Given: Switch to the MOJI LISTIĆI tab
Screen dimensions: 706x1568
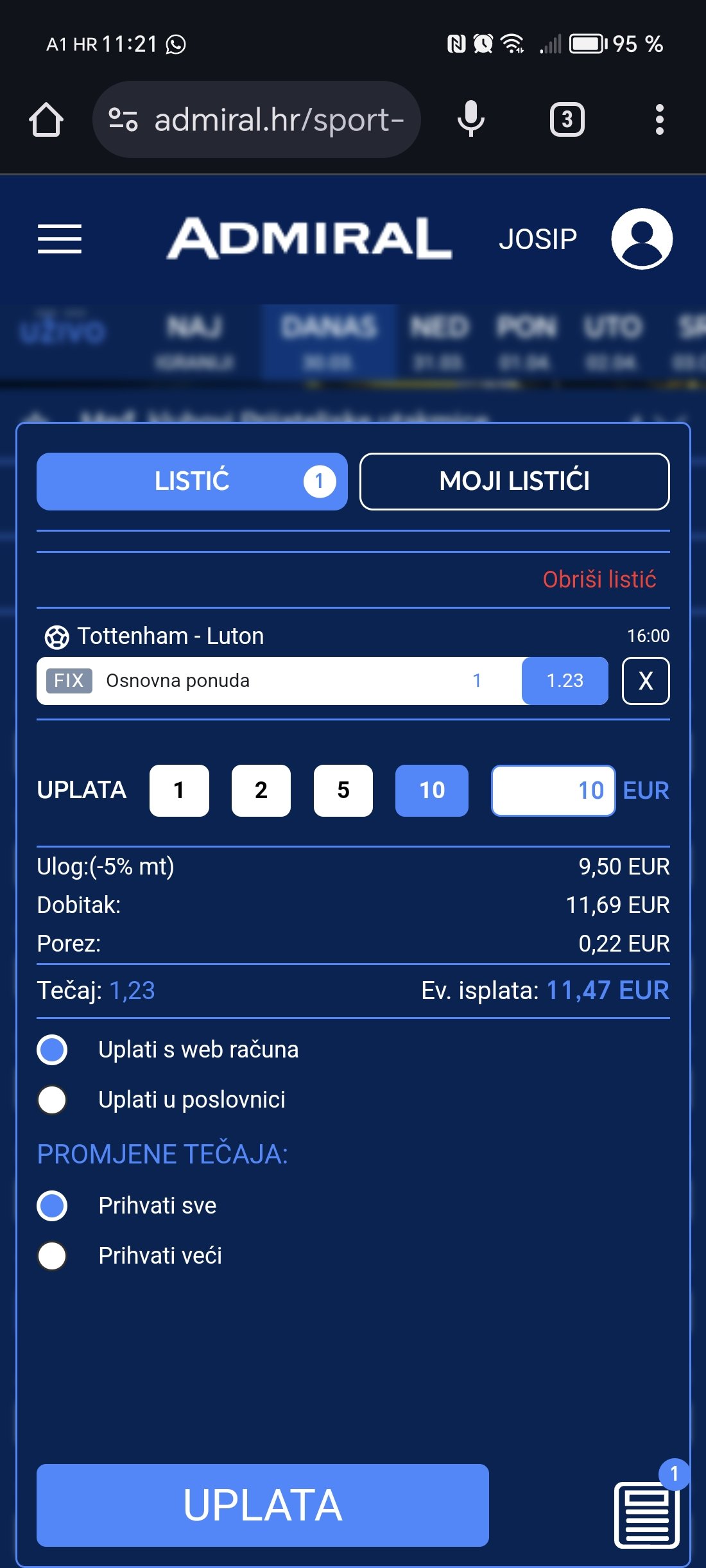Looking at the screenshot, I should click(x=514, y=482).
